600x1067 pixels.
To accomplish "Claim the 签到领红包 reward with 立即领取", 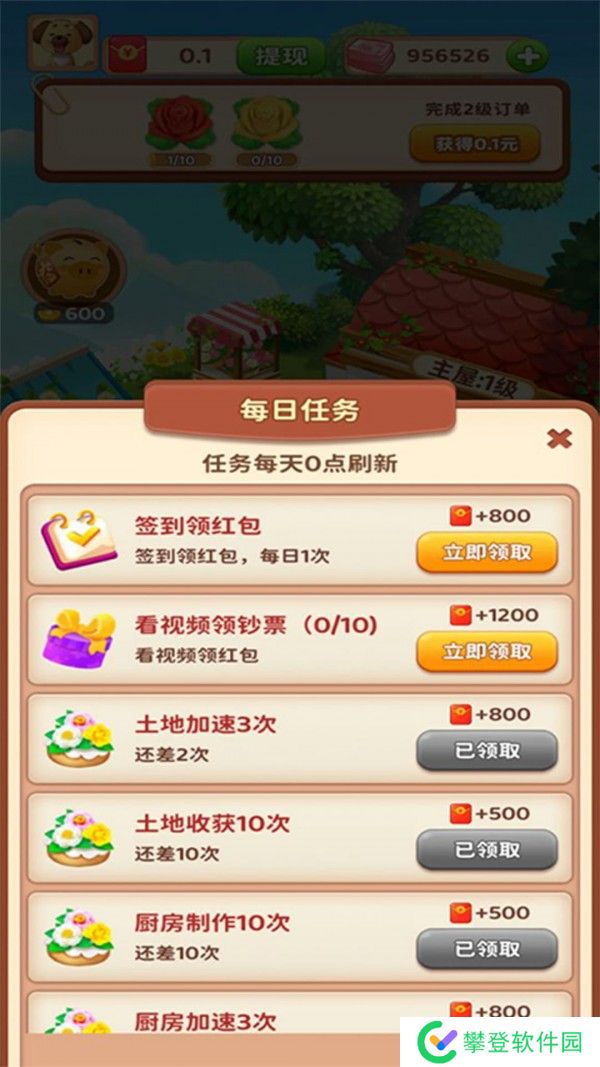I will [x=486, y=552].
